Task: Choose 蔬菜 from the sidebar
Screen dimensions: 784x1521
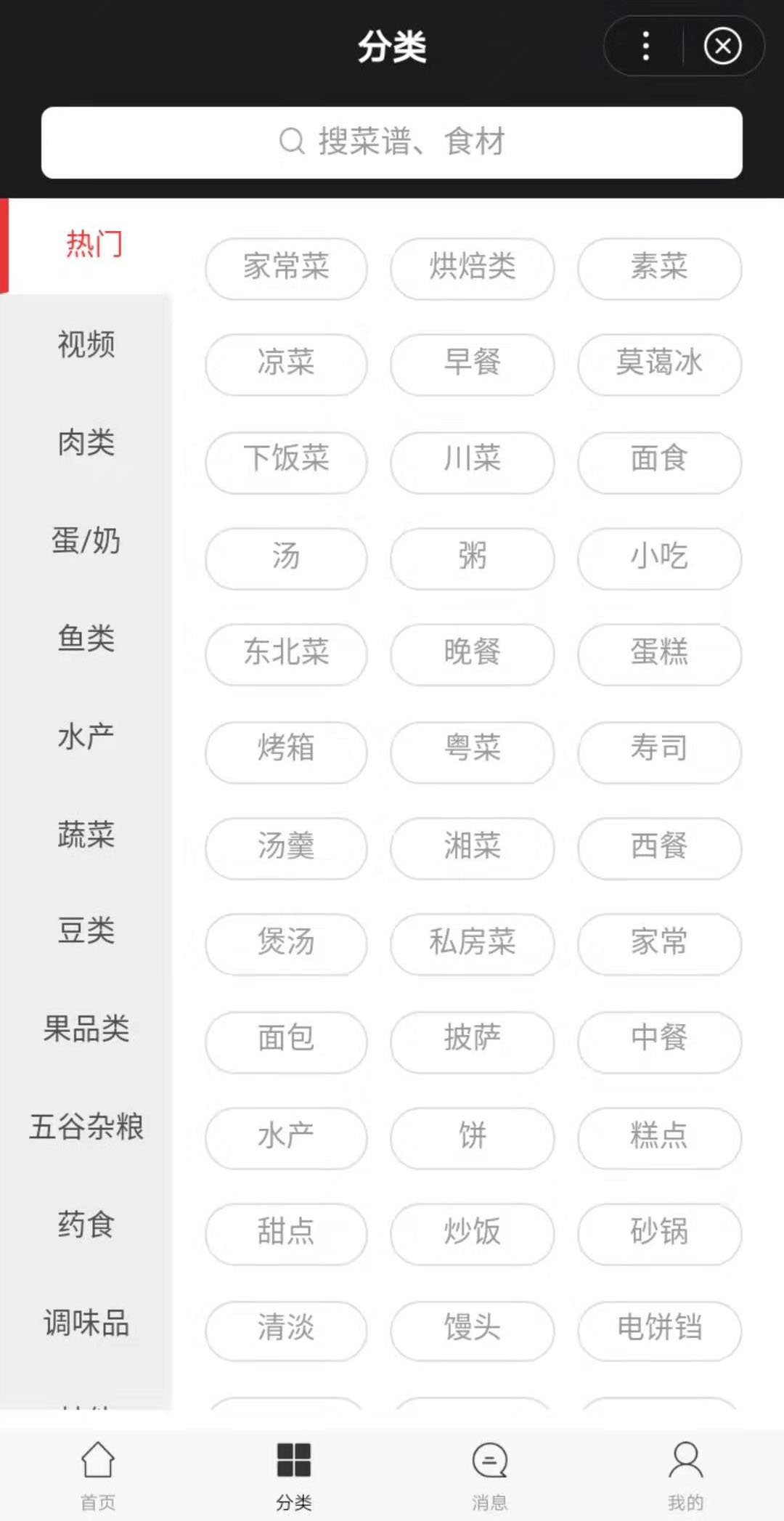Action: tap(86, 835)
